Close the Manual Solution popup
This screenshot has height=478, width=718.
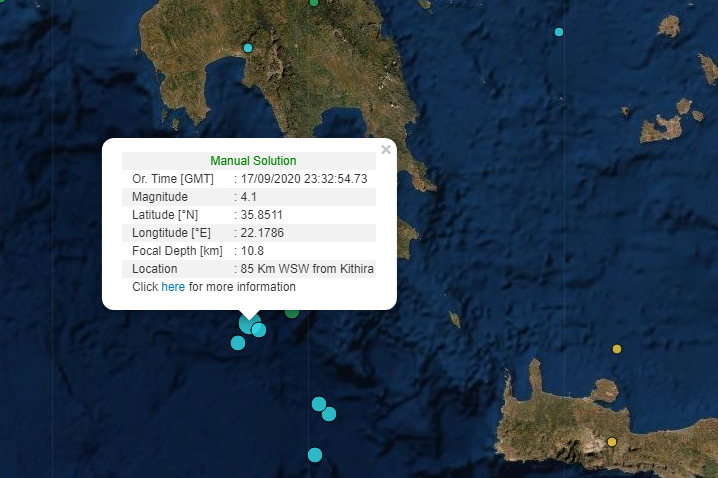(x=386, y=150)
